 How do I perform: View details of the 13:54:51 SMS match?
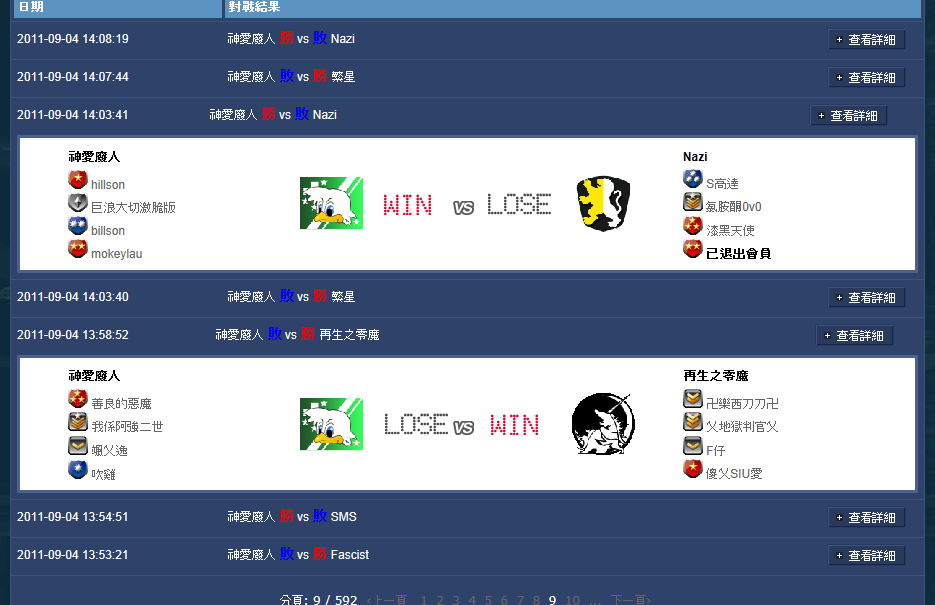pyautogui.click(x=867, y=518)
